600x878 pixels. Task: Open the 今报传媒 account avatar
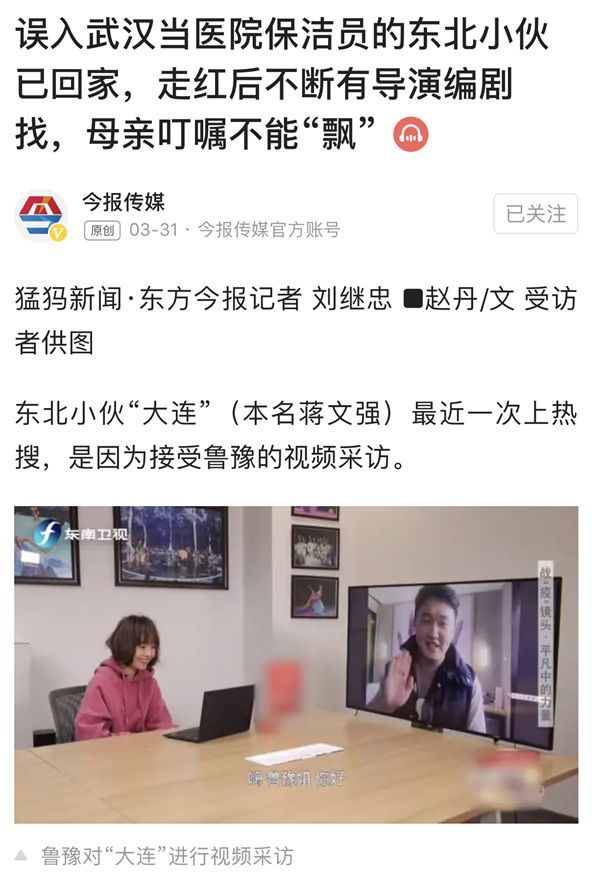pyautogui.click(x=42, y=215)
